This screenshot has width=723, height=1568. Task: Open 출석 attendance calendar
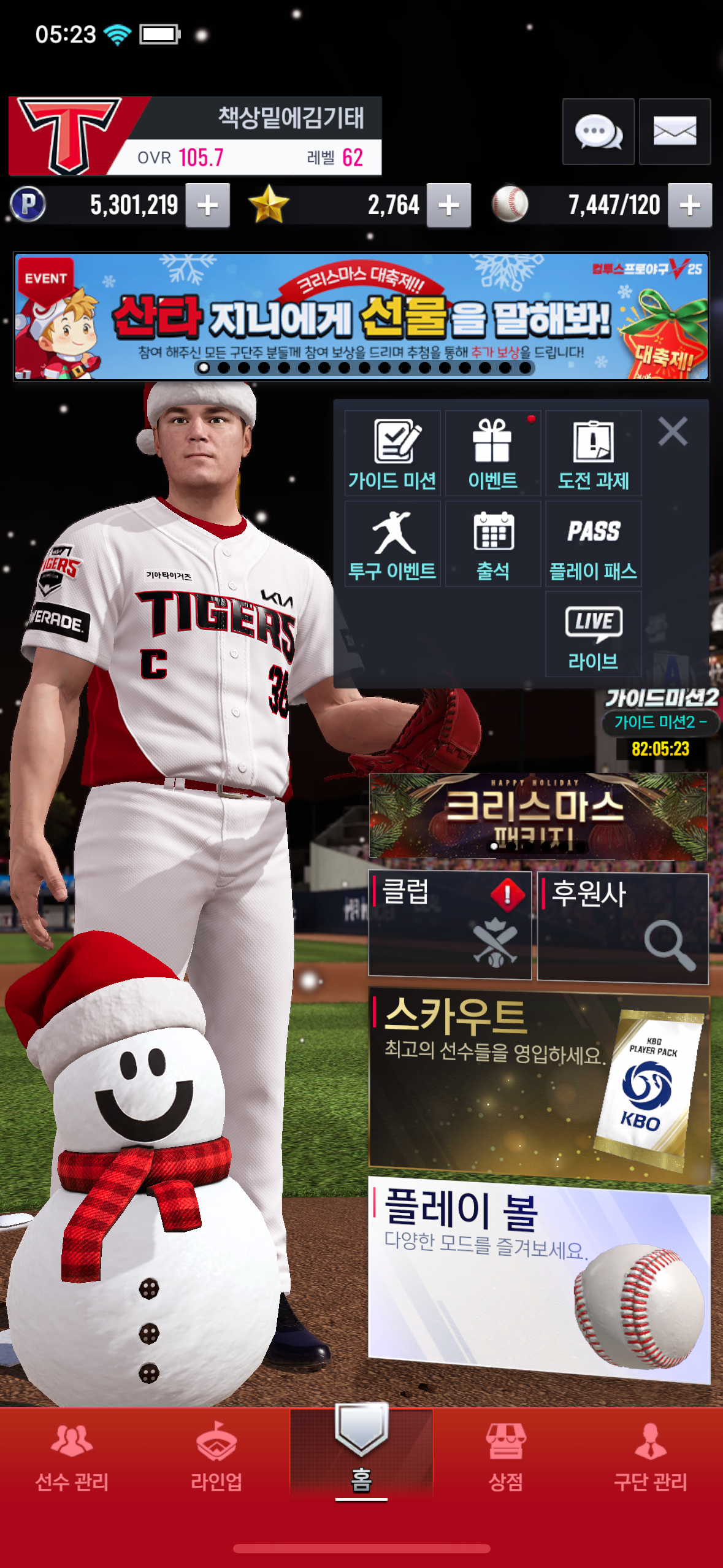coord(493,544)
